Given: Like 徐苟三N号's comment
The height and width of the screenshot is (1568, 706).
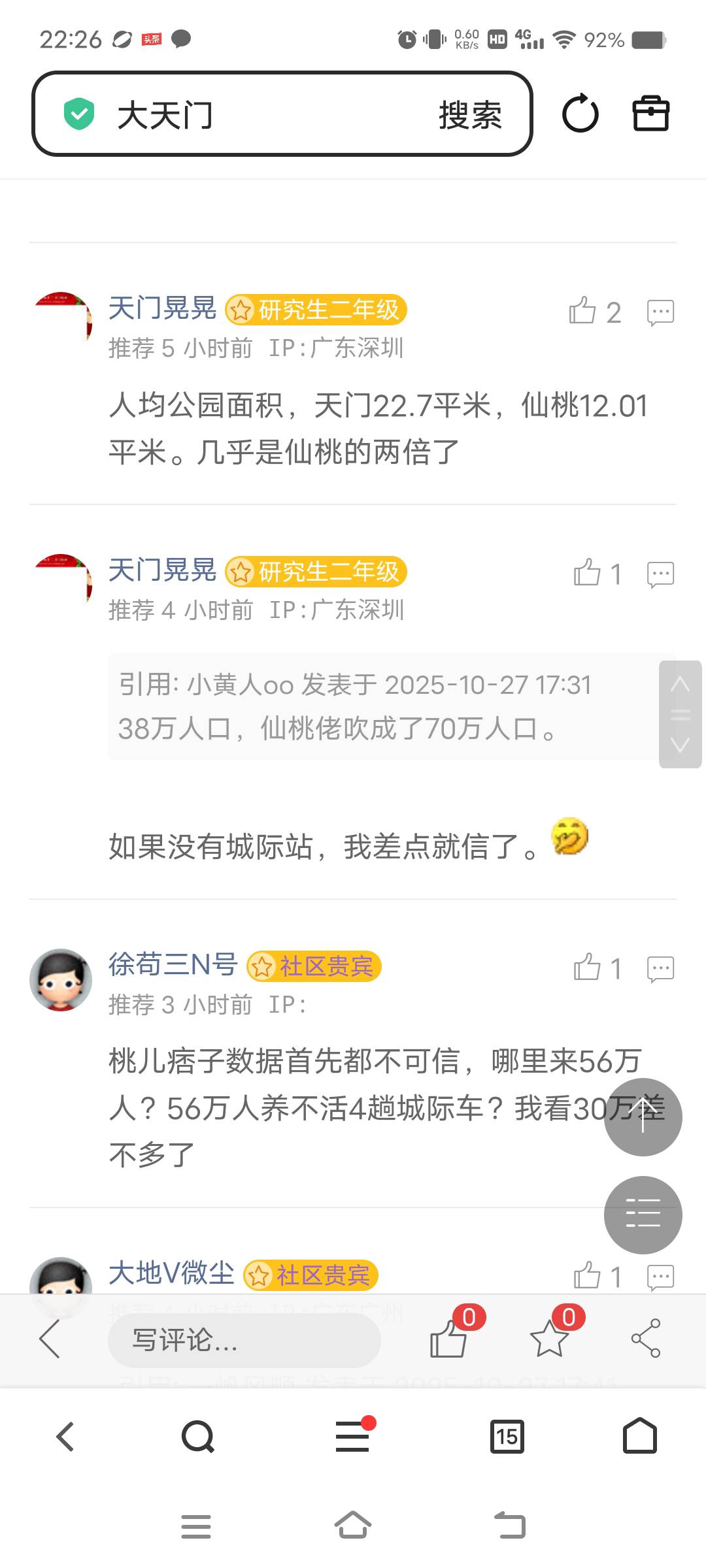Looking at the screenshot, I should click(587, 968).
